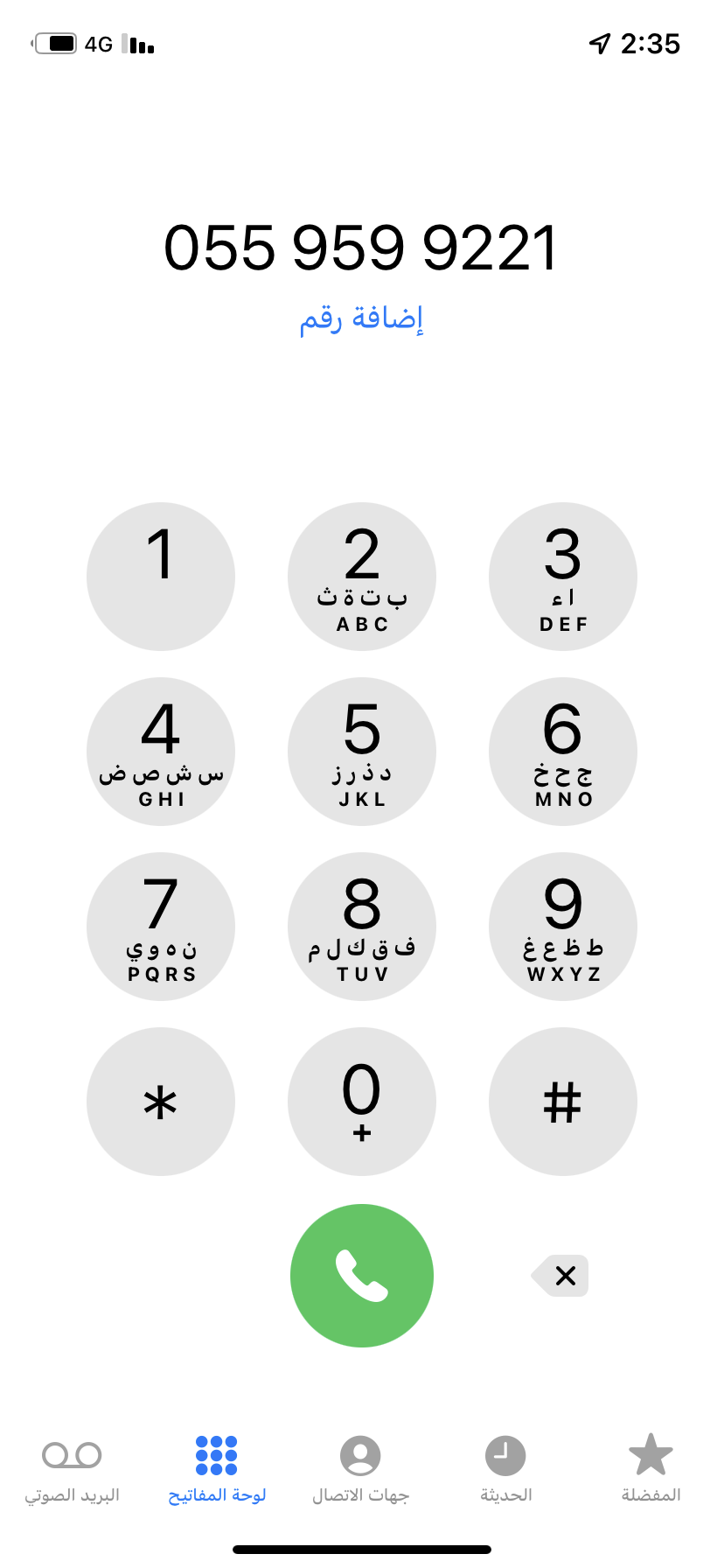Enter the asterisk key

(161, 1102)
